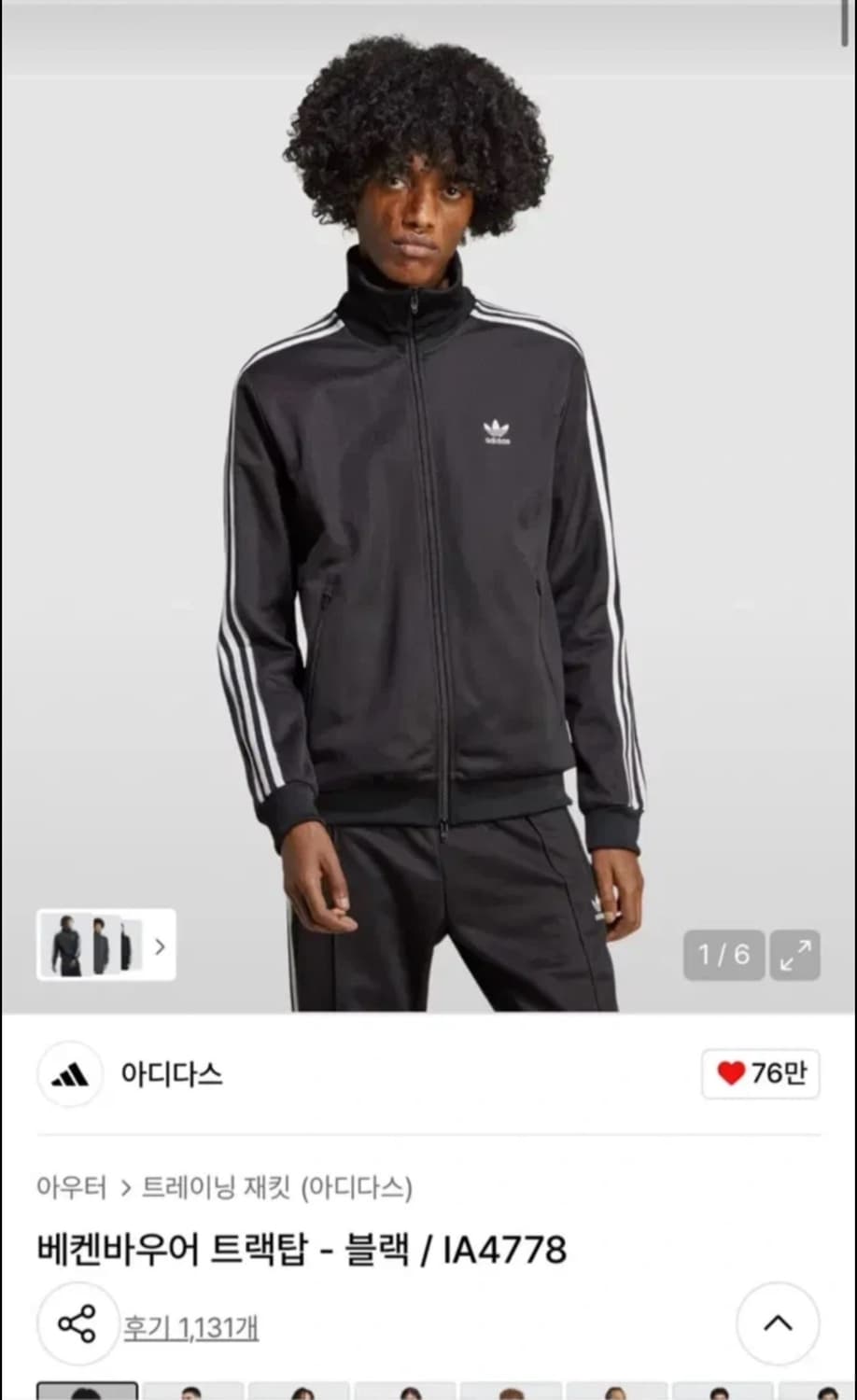The height and width of the screenshot is (1400, 857).
Task: Click the red heart like icon
Action: pyautogui.click(x=731, y=1074)
